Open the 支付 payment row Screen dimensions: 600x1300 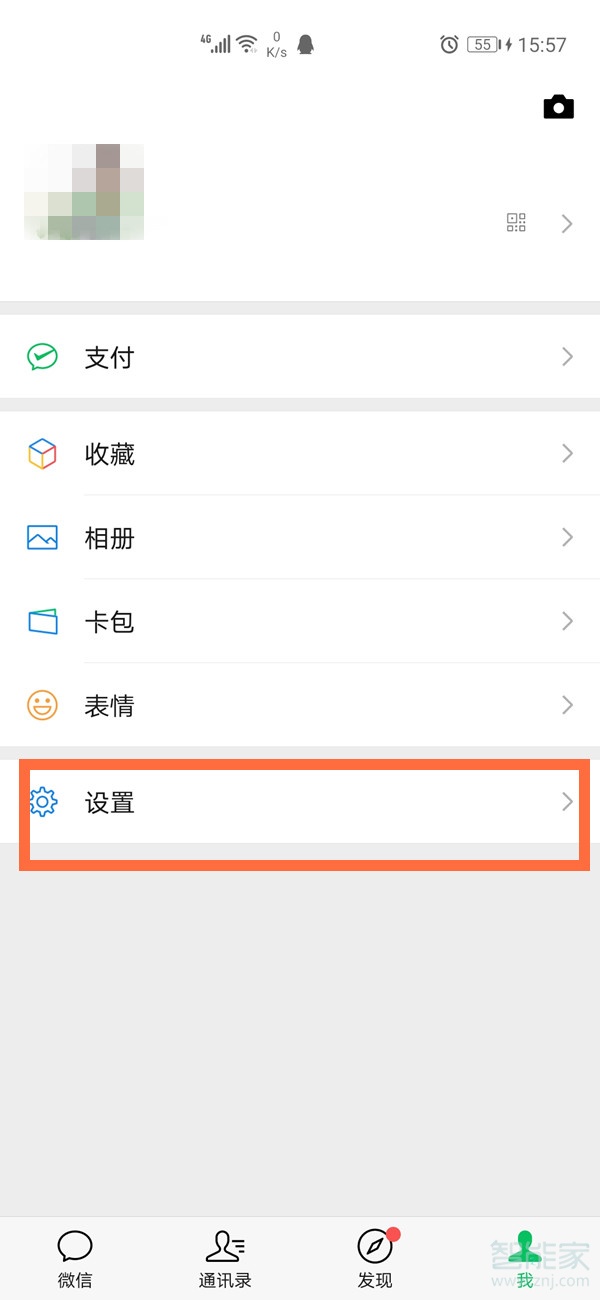tap(300, 357)
